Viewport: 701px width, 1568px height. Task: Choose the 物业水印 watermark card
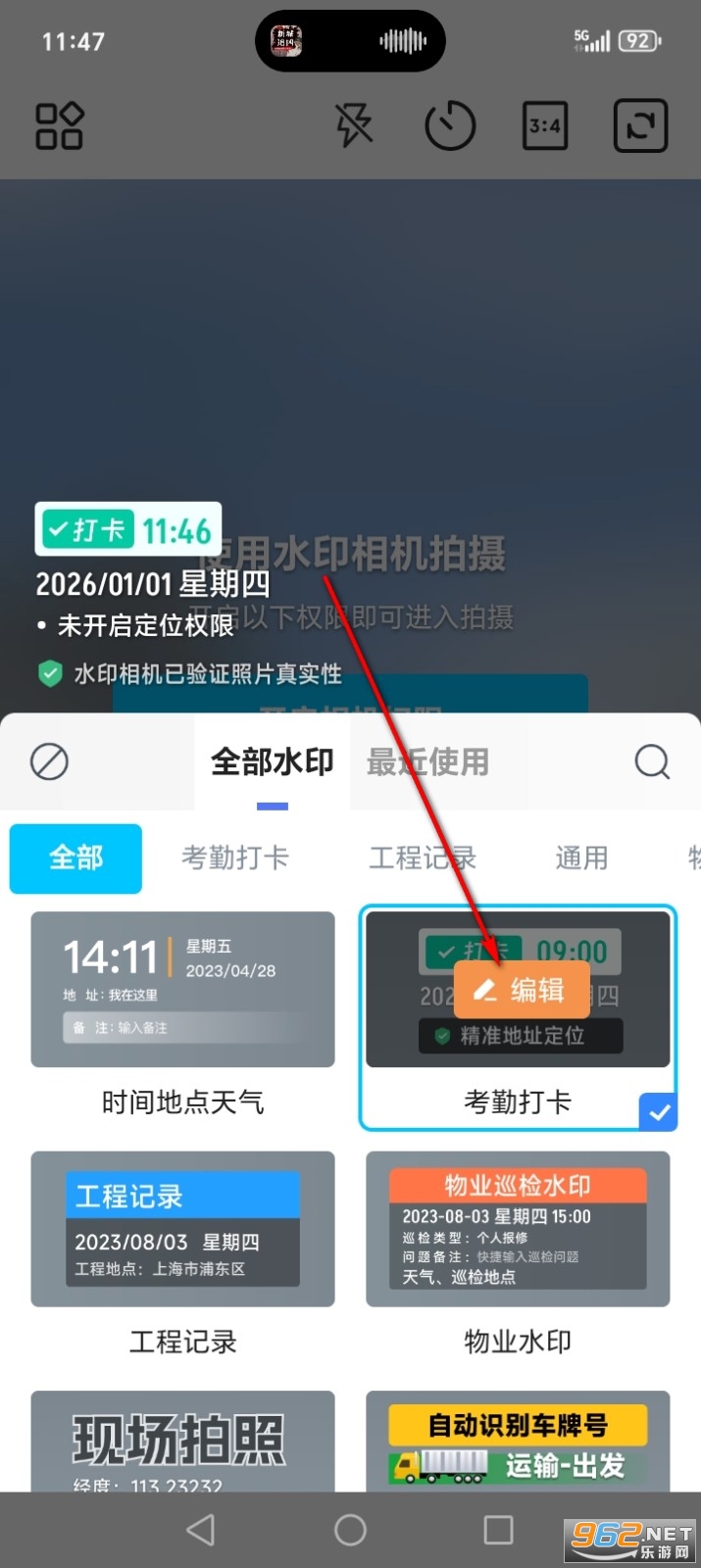point(518,1229)
